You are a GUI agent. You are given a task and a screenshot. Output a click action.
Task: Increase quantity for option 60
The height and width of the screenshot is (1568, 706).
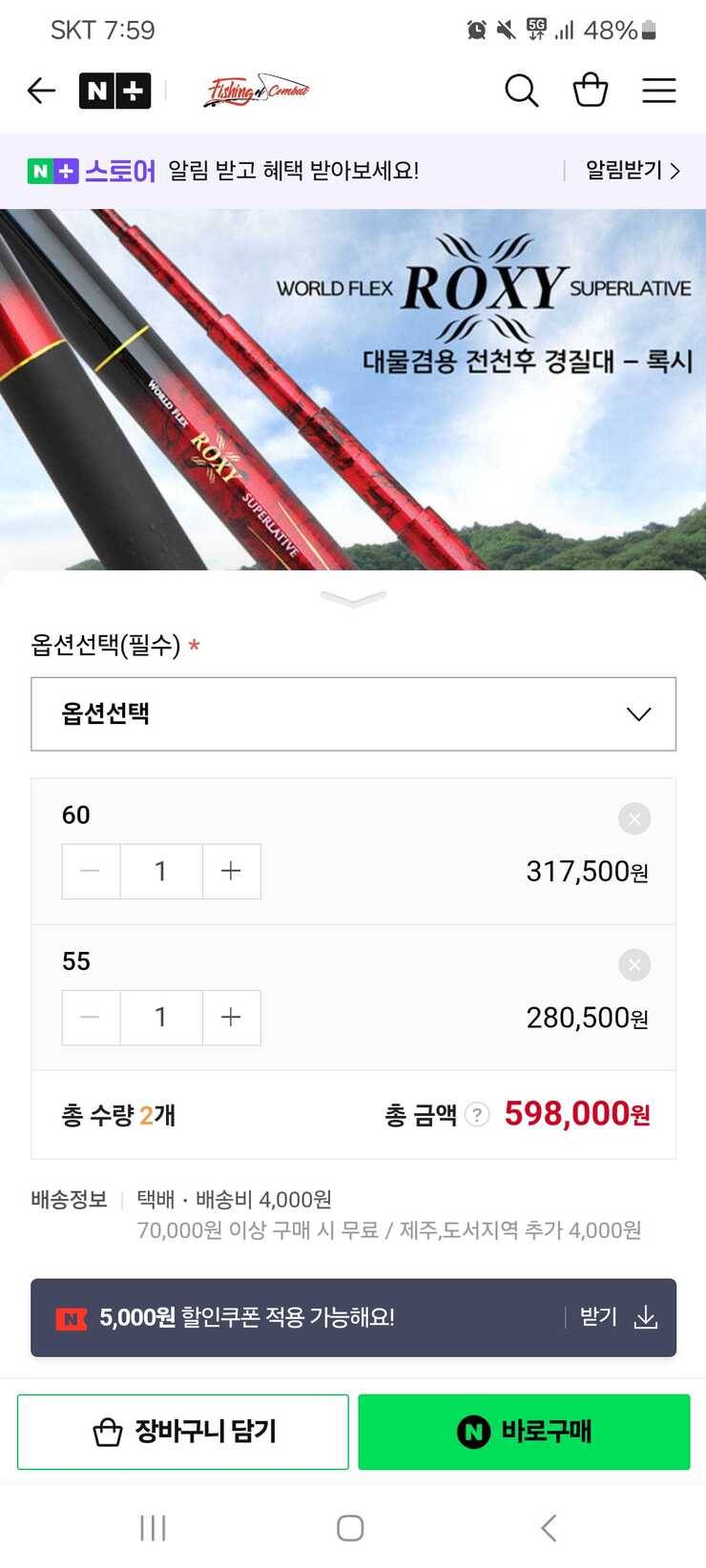click(231, 871)
